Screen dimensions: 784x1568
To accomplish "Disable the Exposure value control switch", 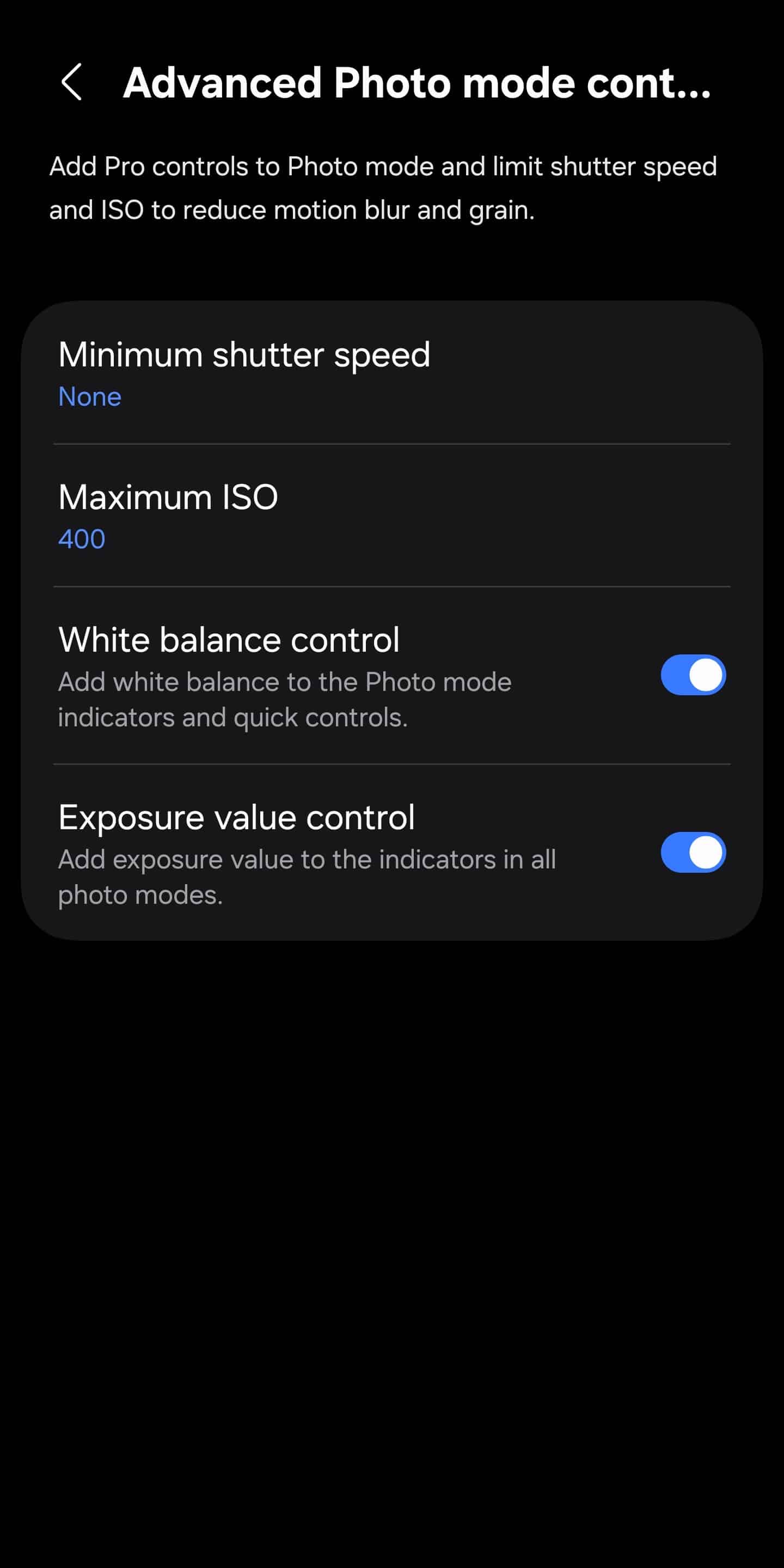I will tap(693, 852).
